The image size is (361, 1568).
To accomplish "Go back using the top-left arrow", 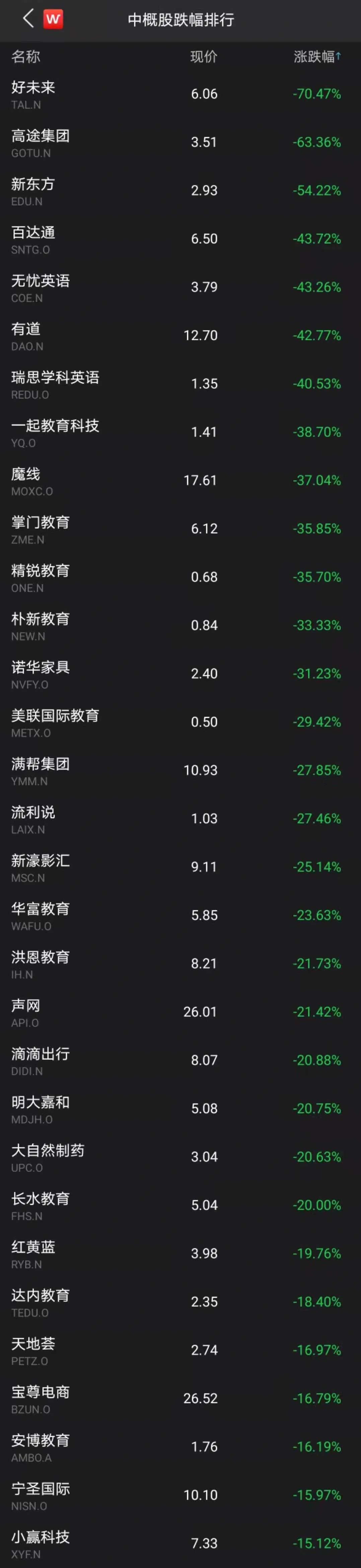I will pos(28,19).
